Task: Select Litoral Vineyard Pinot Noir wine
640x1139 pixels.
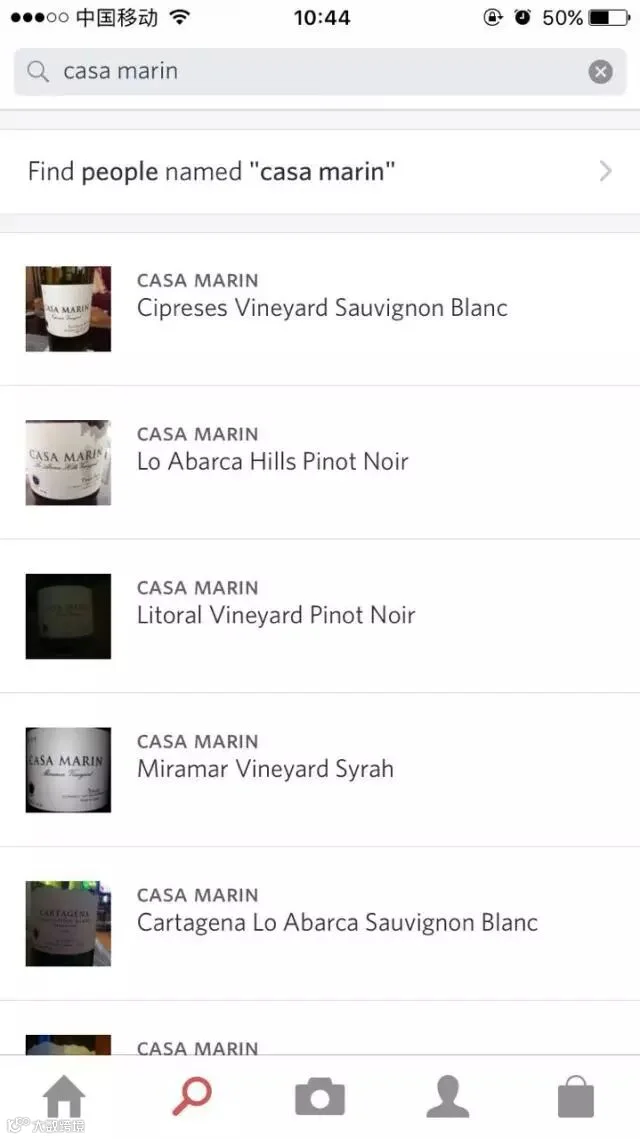Action: [276, 616]
